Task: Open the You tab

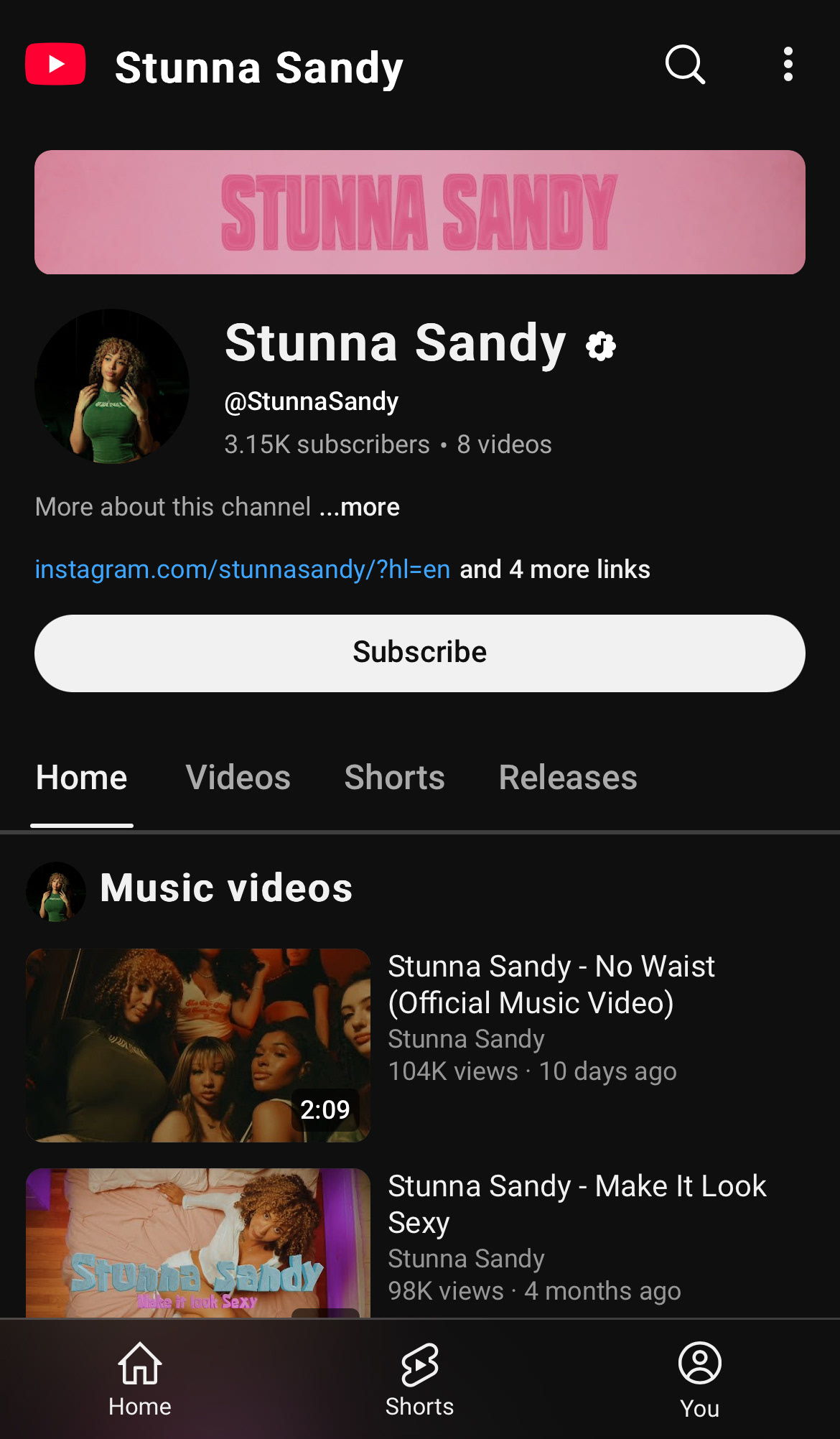Action: [699, 1379]
